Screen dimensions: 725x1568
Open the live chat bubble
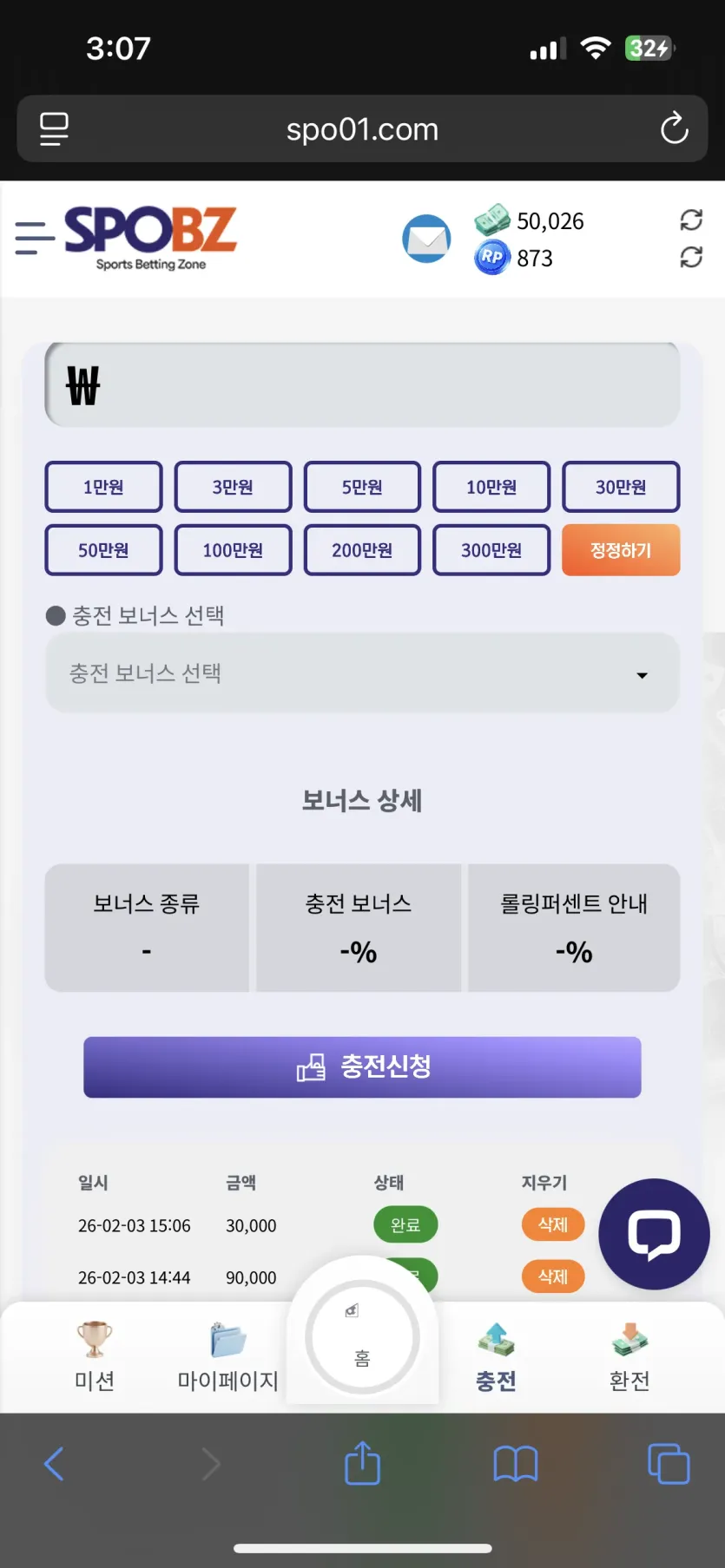coord(654,1233)
